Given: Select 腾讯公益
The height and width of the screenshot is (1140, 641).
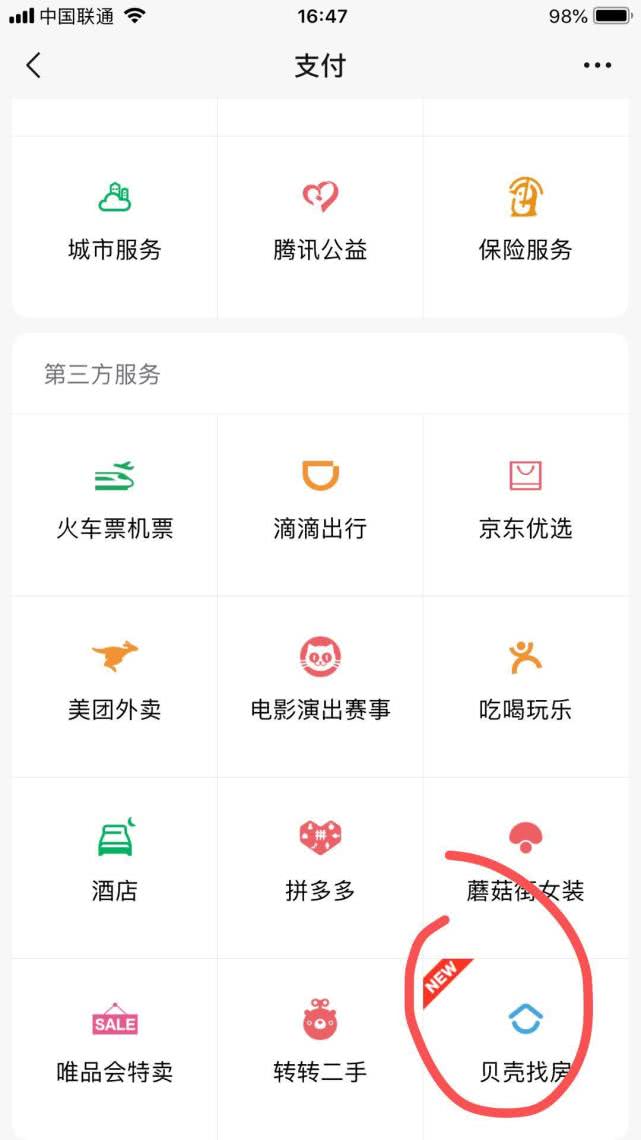Looking at the screenshot, I should pyautogui.click(x=320, y=222).
